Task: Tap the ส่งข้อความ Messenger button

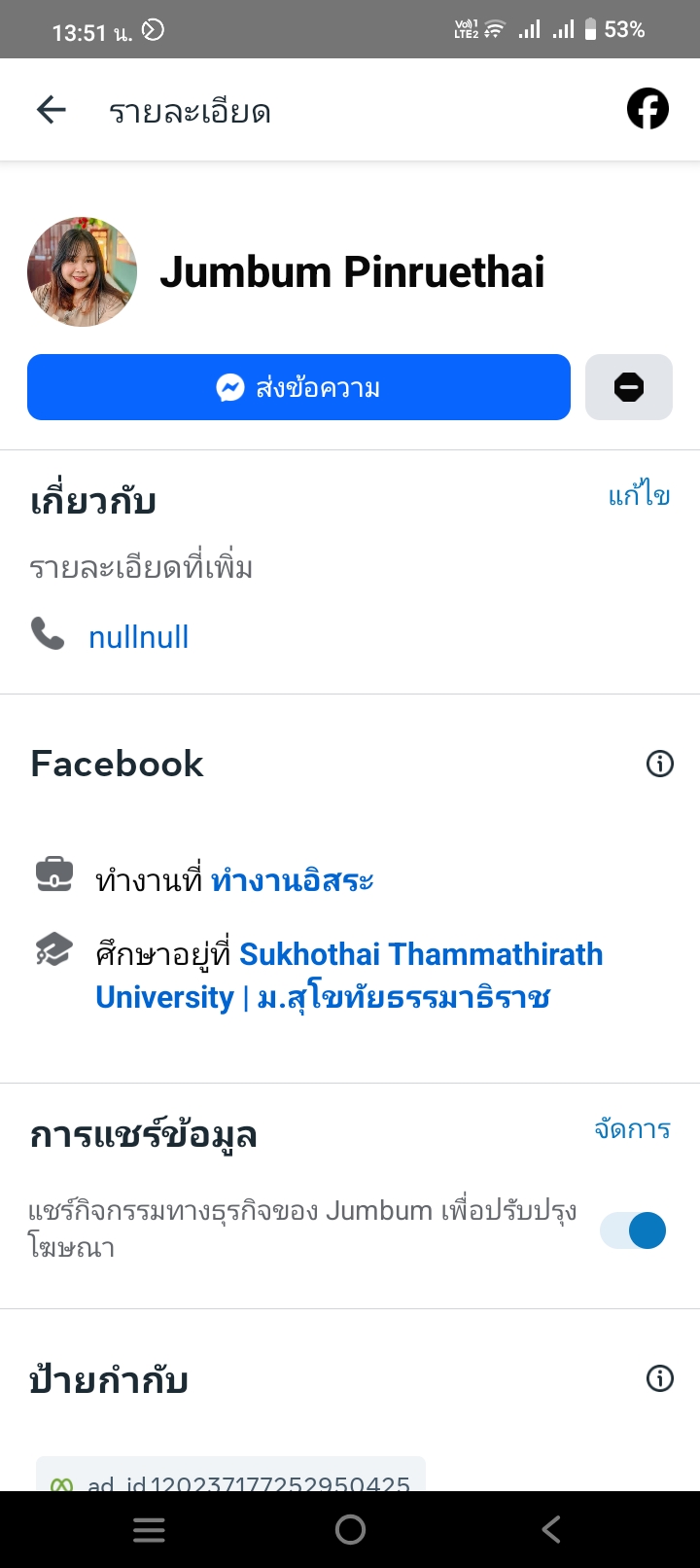Action: point(298,387)
